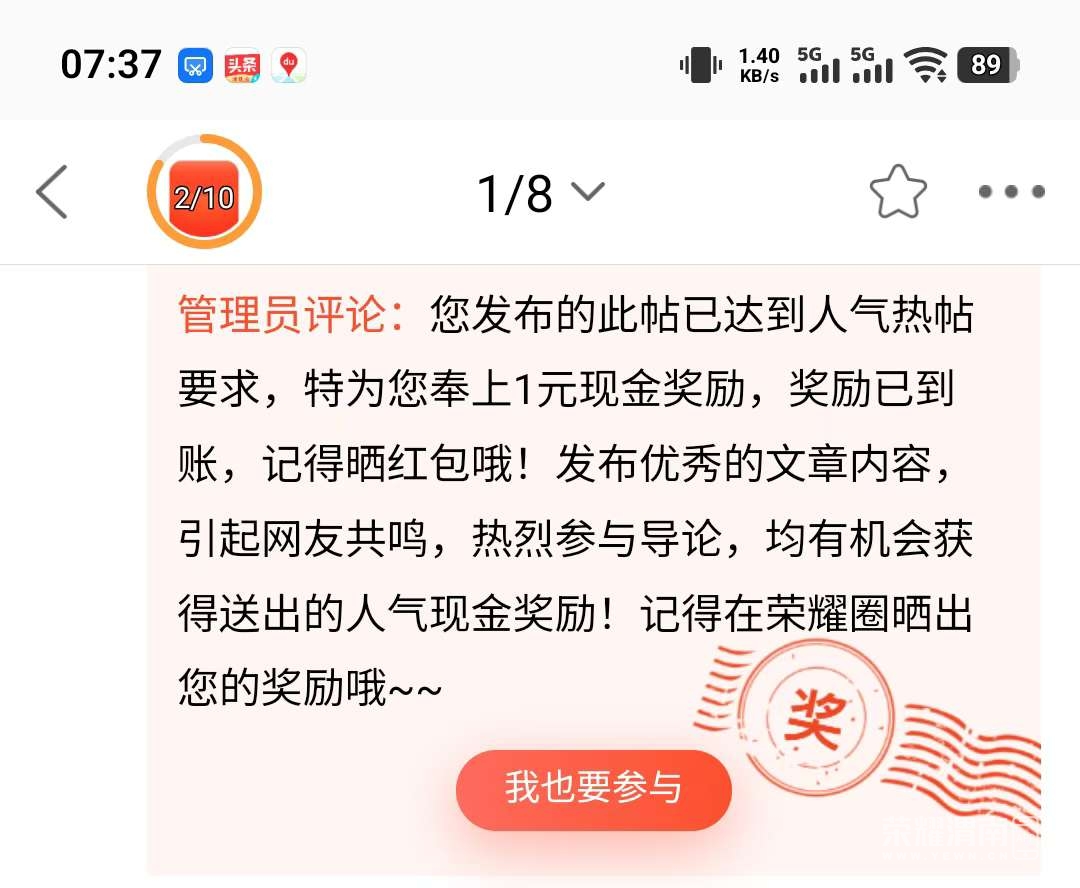Tap the 2/10 progress badge
The image size is (1080, 888).
pyautogui.click(x=204, y=192)
